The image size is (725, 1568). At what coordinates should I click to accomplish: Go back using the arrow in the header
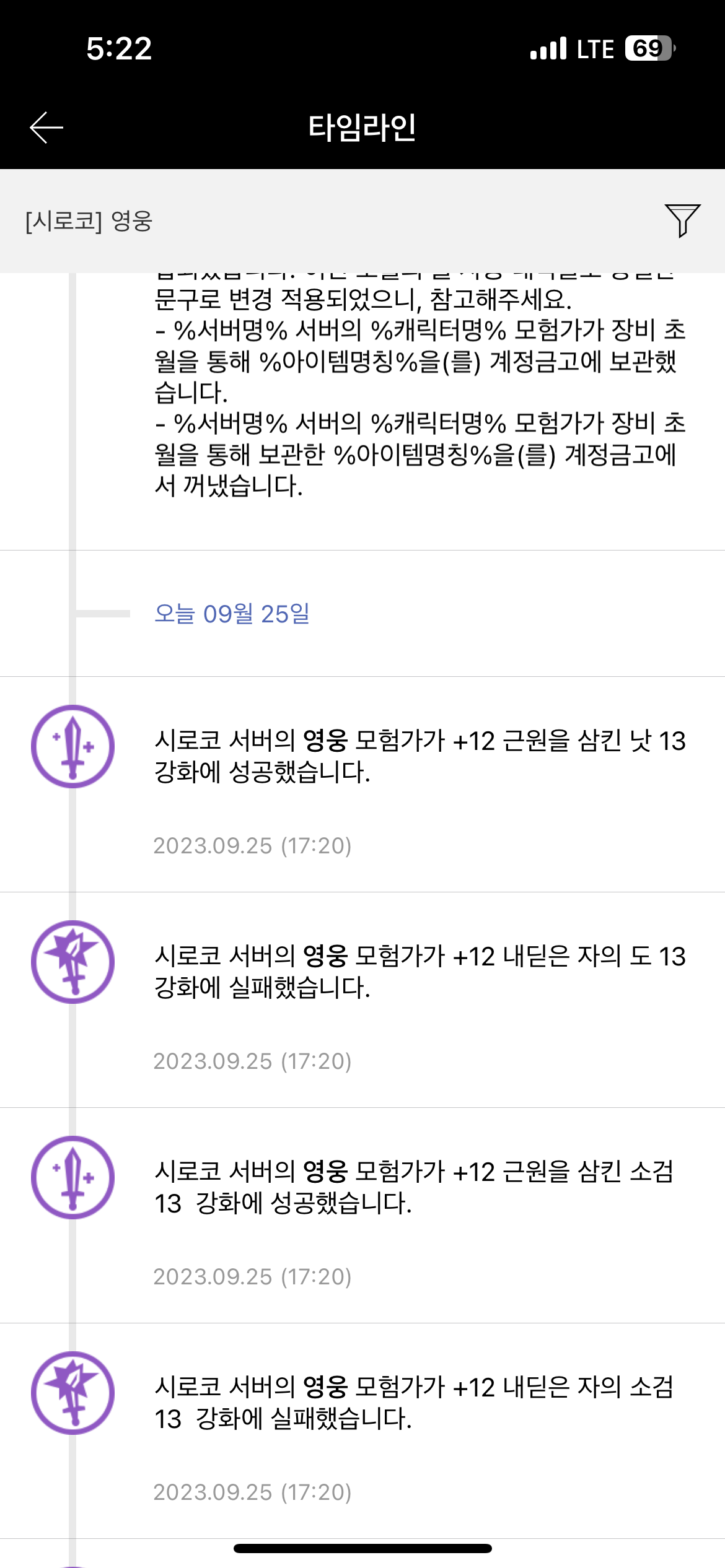point(46,128)
